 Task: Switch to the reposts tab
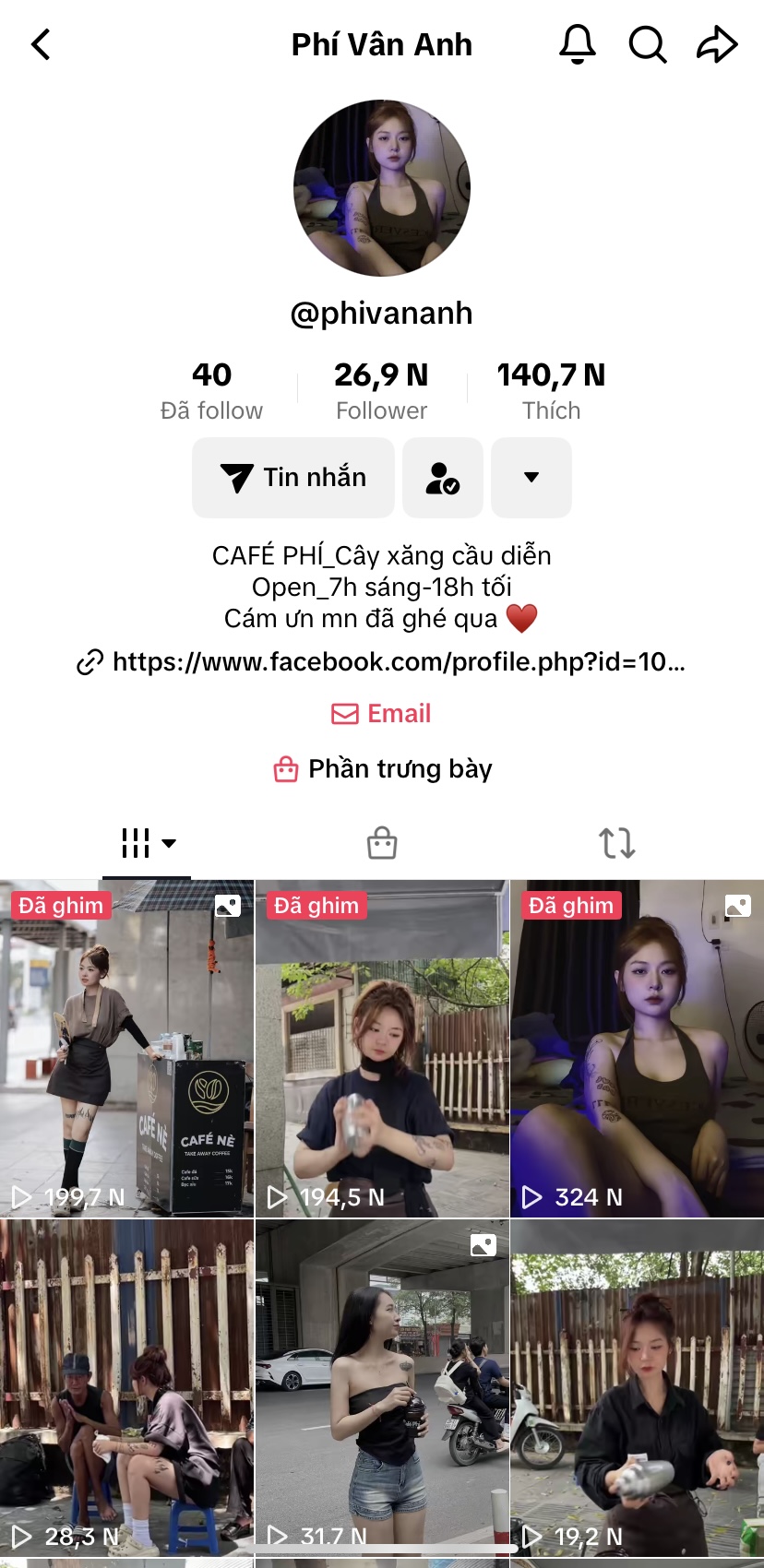[x=616, y=843]
